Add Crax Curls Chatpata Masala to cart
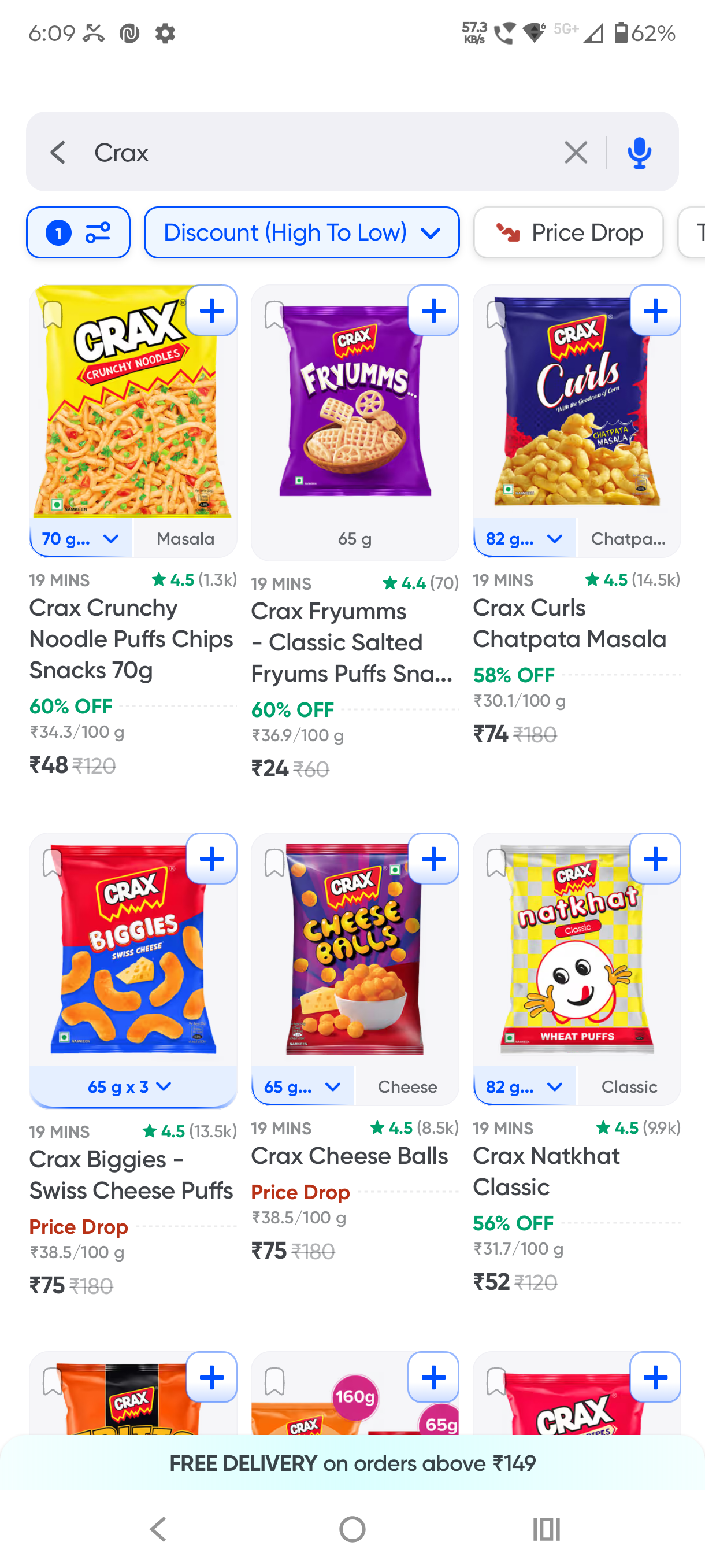The image size is (705, 1568). [655, 311]
